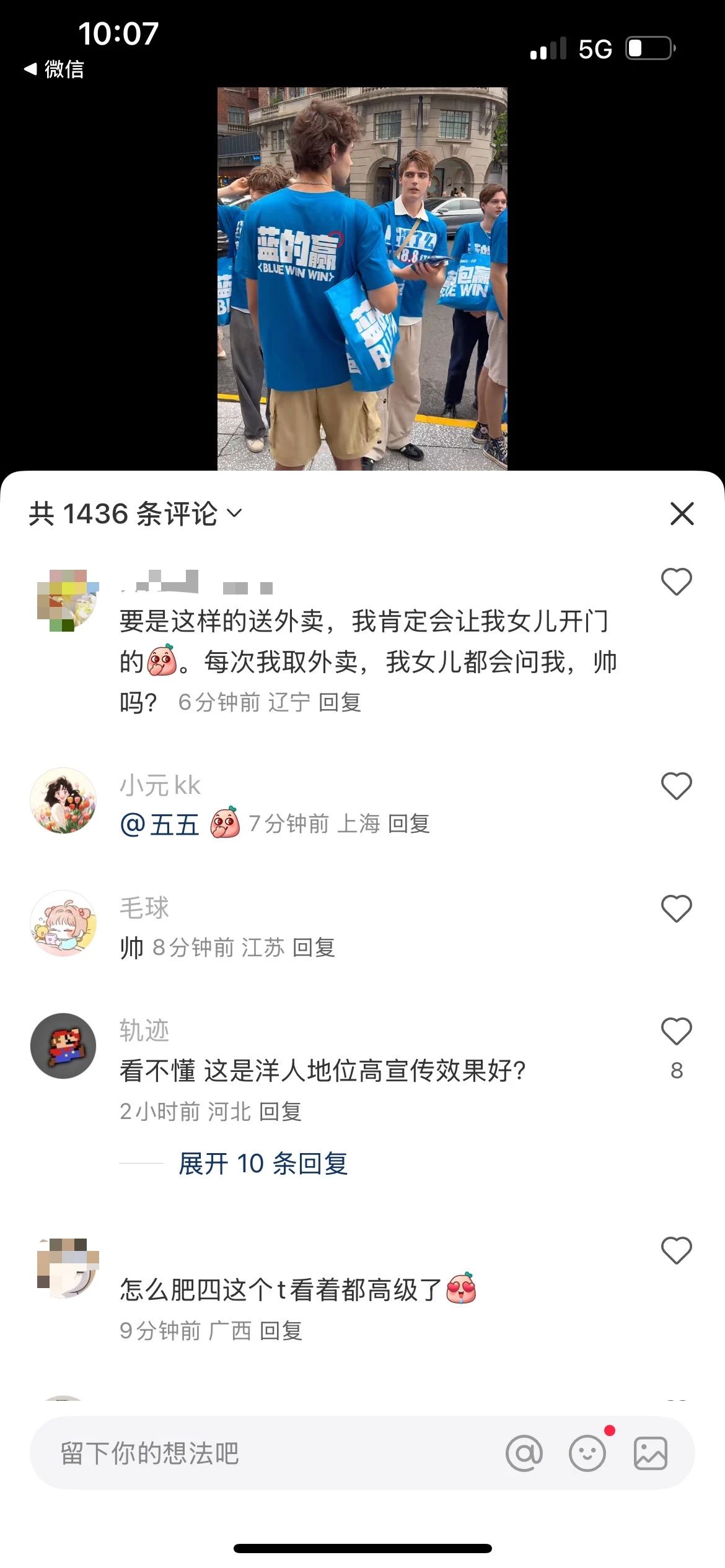
Task: Open 轨迹's profile avatar
Action: coord(63,1046)
